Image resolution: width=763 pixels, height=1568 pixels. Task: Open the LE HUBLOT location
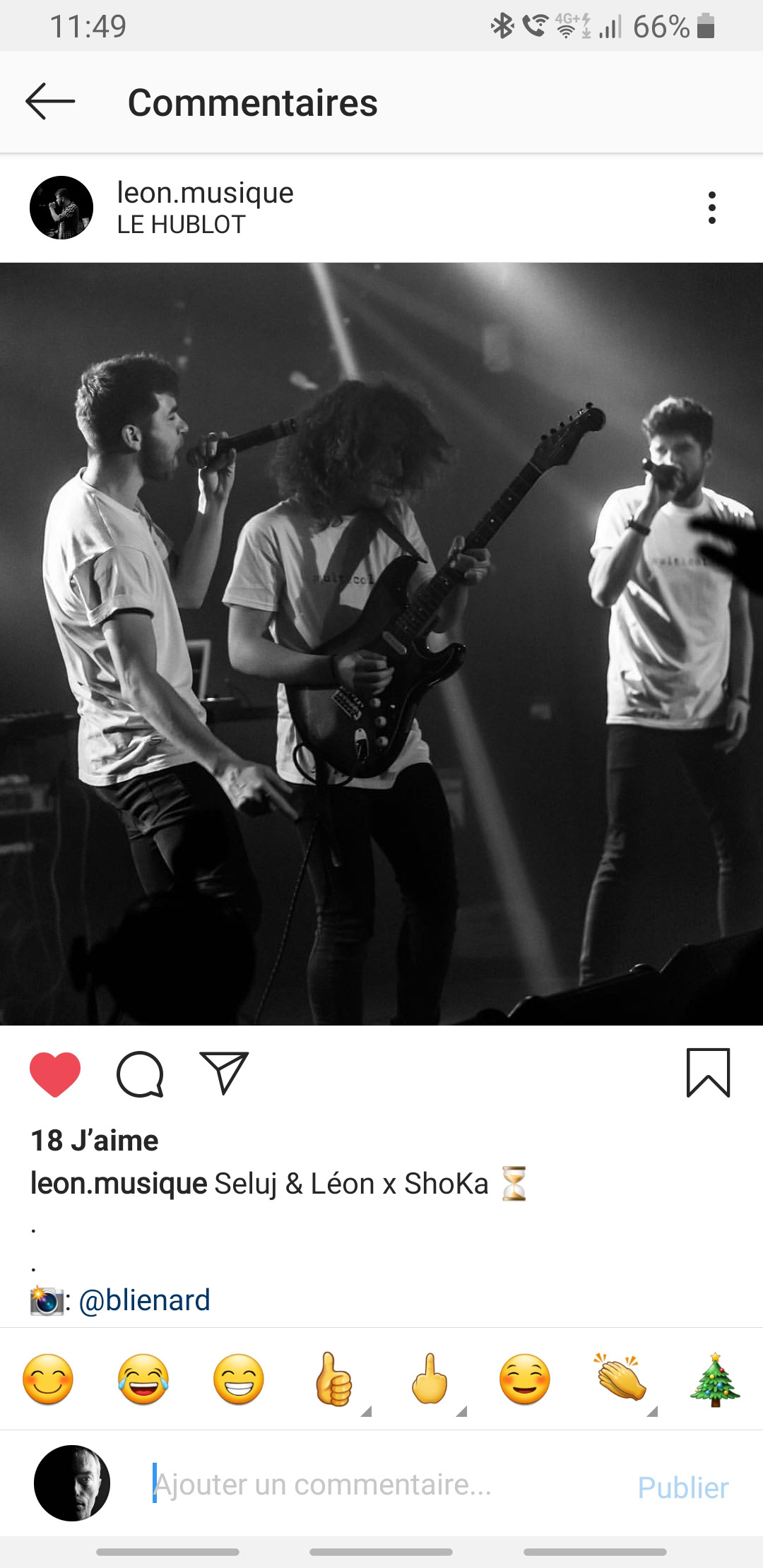[x=181, y=225]
